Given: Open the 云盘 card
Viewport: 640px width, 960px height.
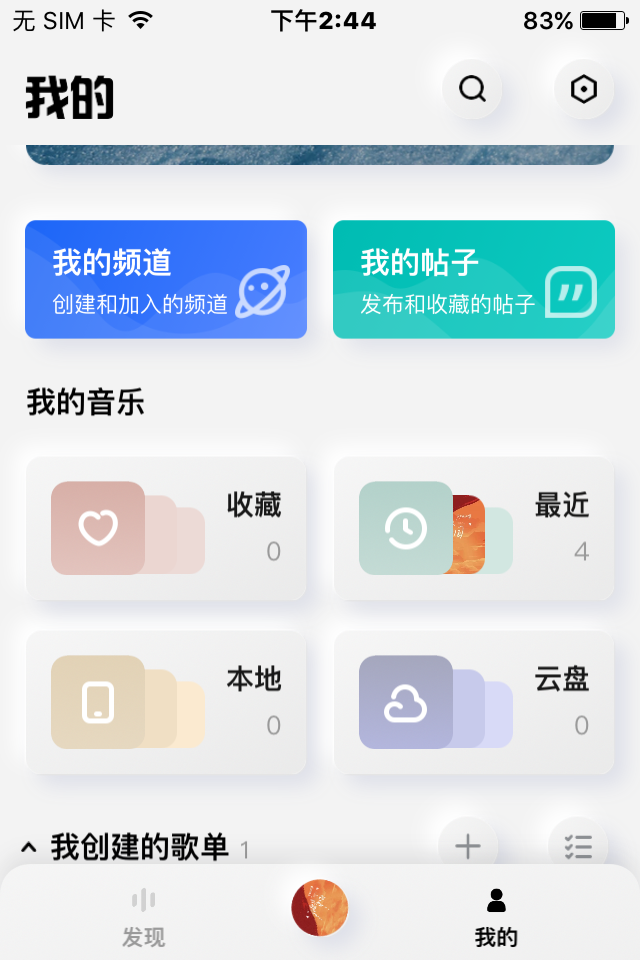Looking at the screenshot, I should [x=473, y=702].
